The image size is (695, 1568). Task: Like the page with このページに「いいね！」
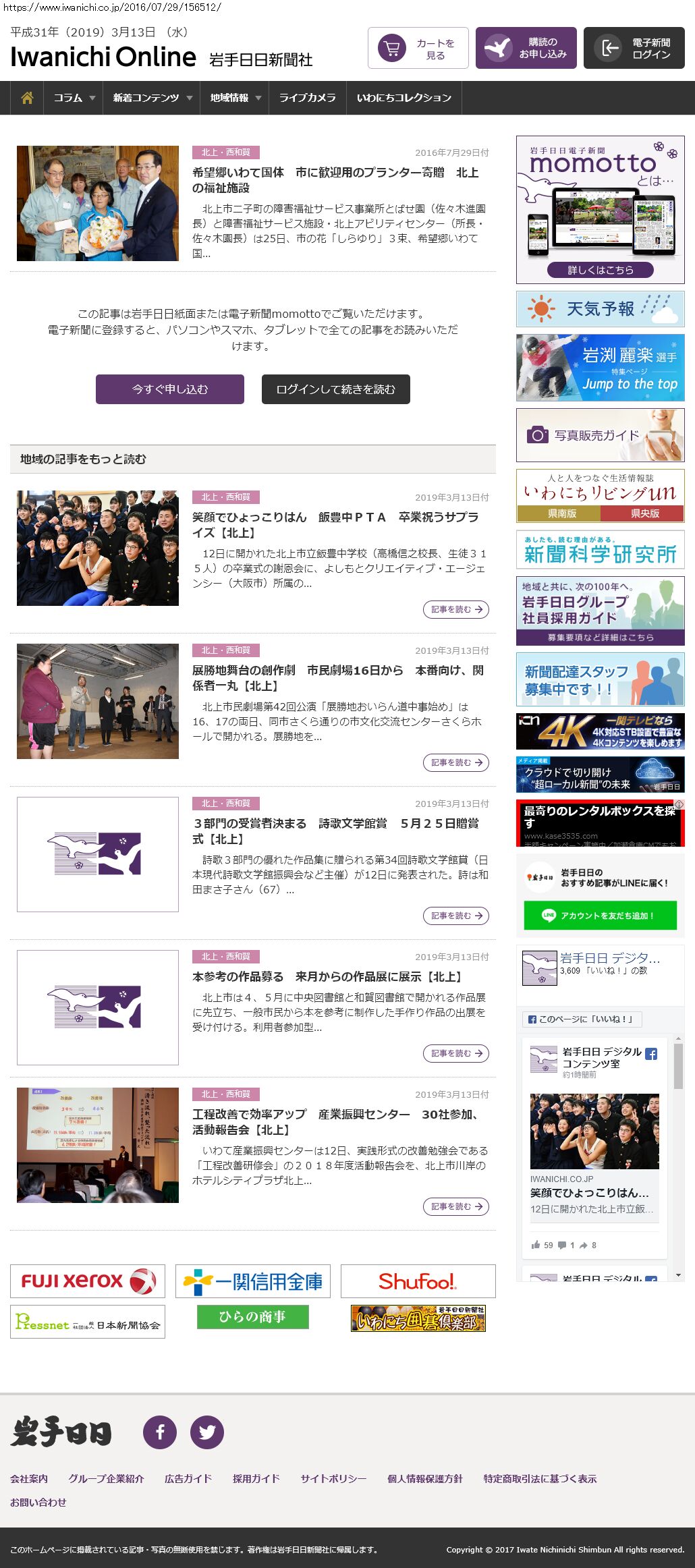click(x=582, y=1019)
